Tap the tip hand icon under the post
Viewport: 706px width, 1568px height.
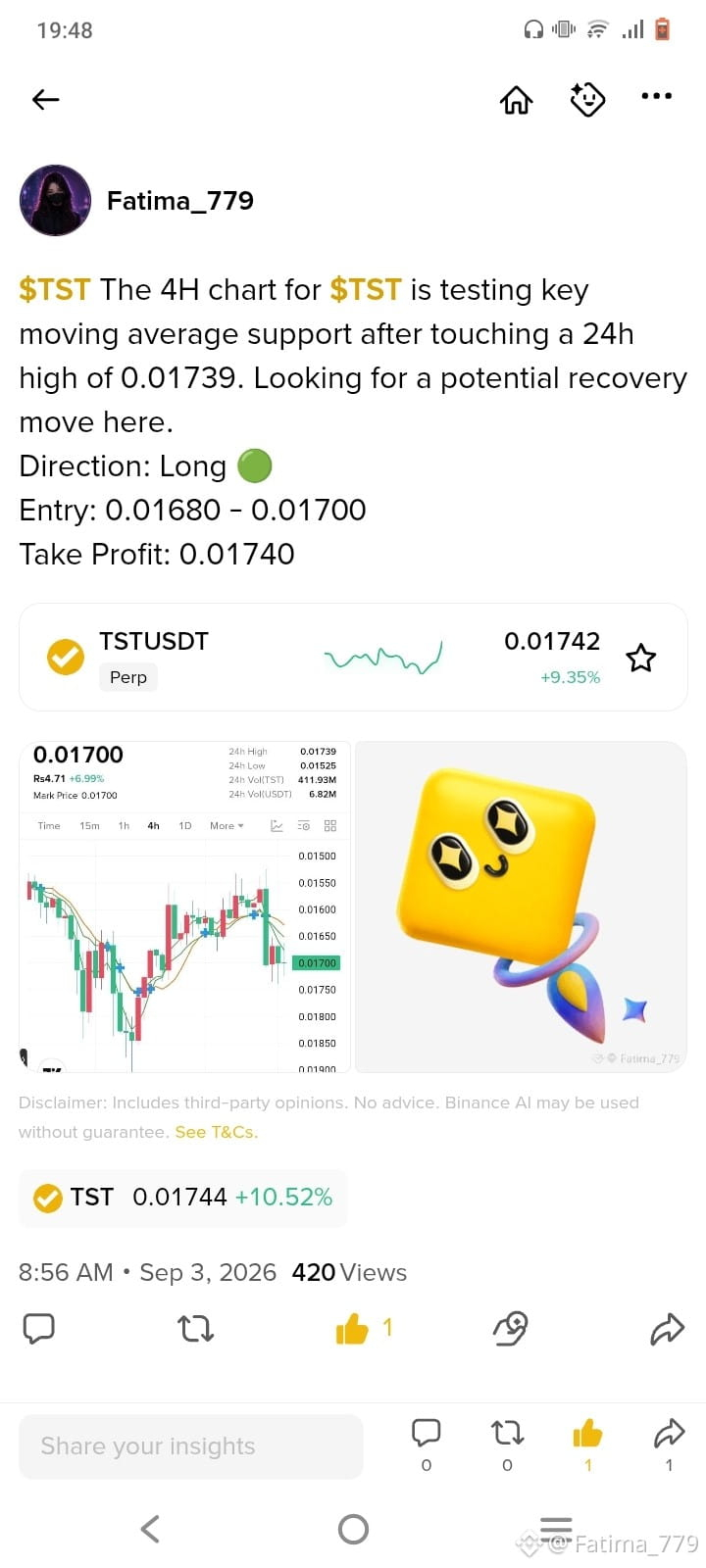point(510,1329)
